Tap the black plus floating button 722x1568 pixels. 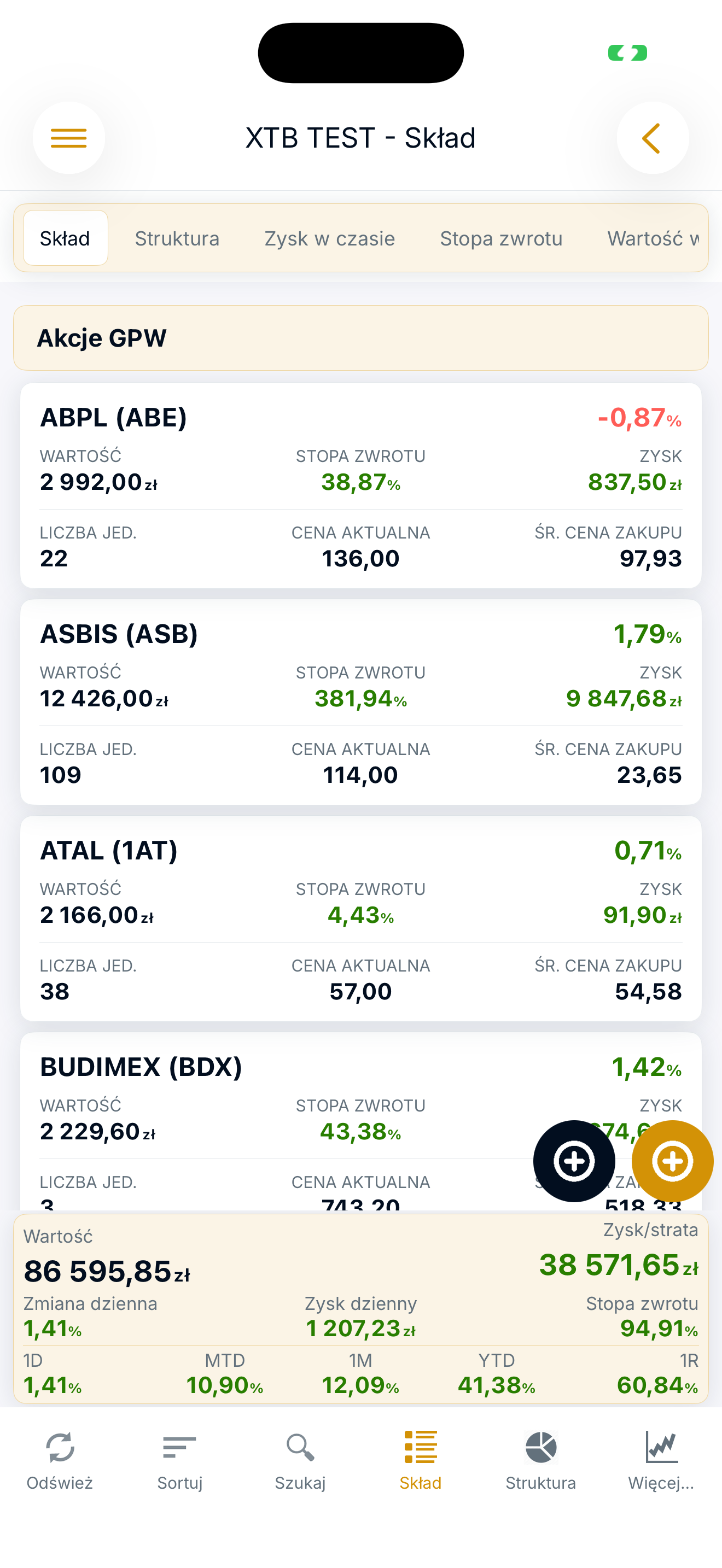(x=573, y=1161)
